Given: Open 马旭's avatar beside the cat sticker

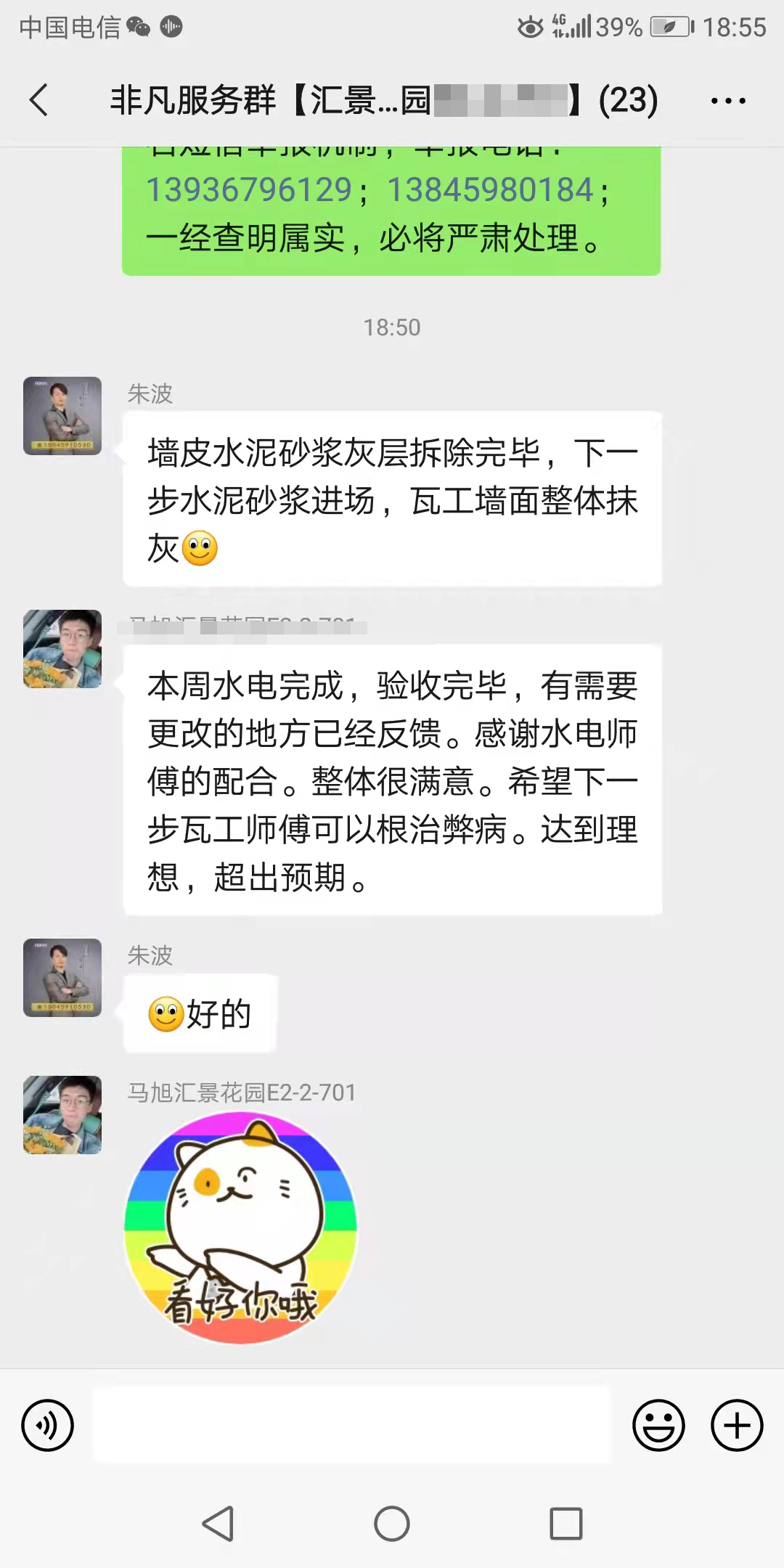Looking at the screenshot, I should (x=62, y=1115).
